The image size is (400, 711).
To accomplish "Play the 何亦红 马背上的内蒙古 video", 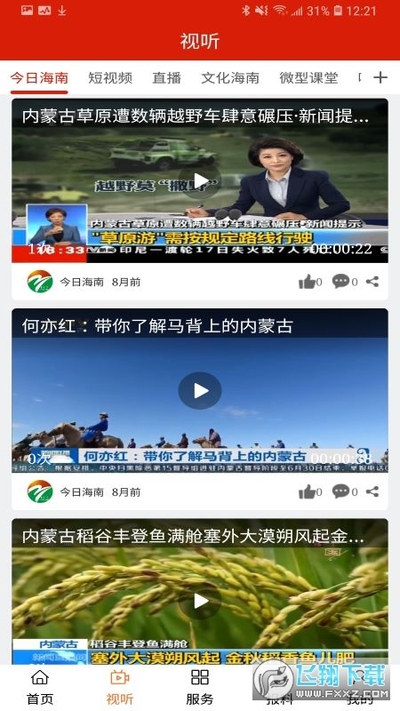I will pyautogui.click(x=200, y=391).
